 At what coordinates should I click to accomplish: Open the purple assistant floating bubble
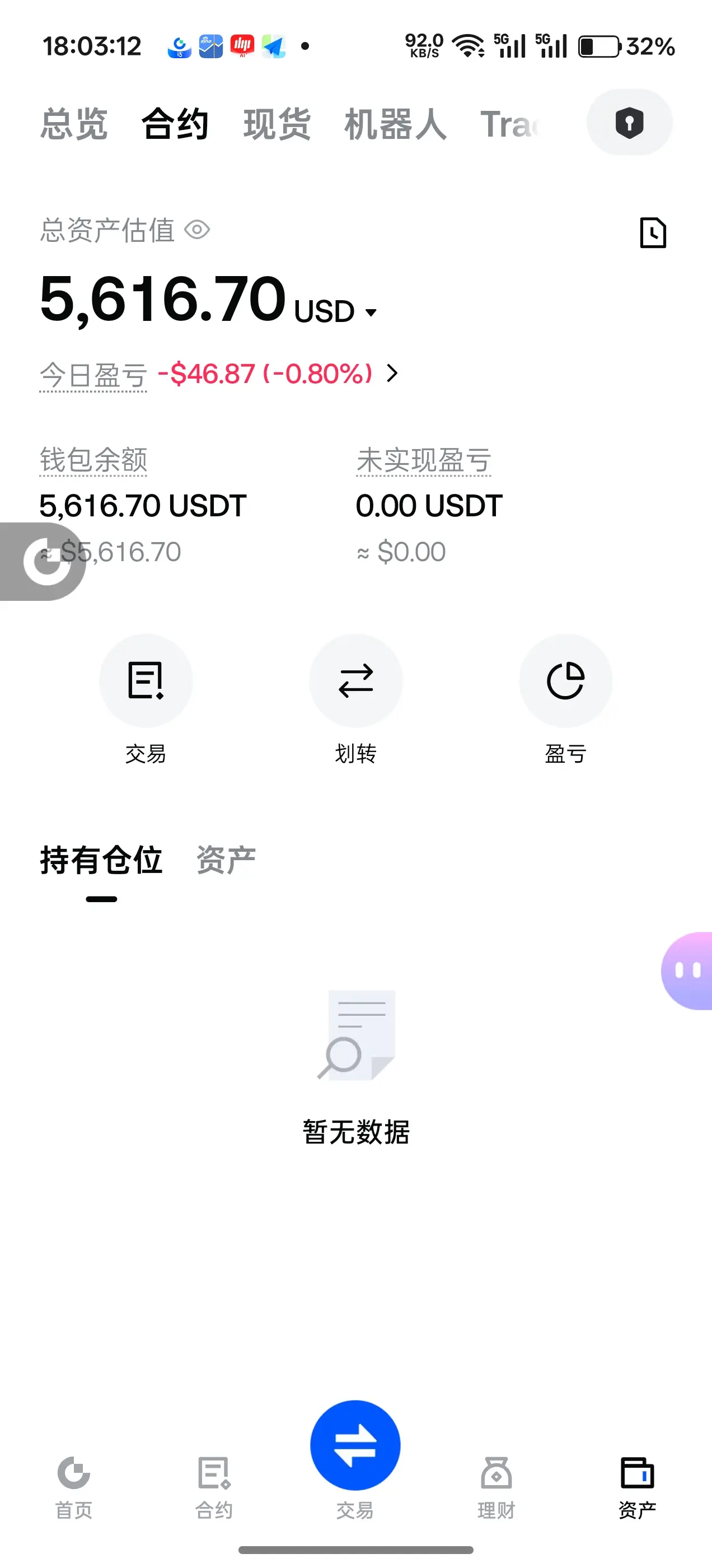(x=689, y=970)
